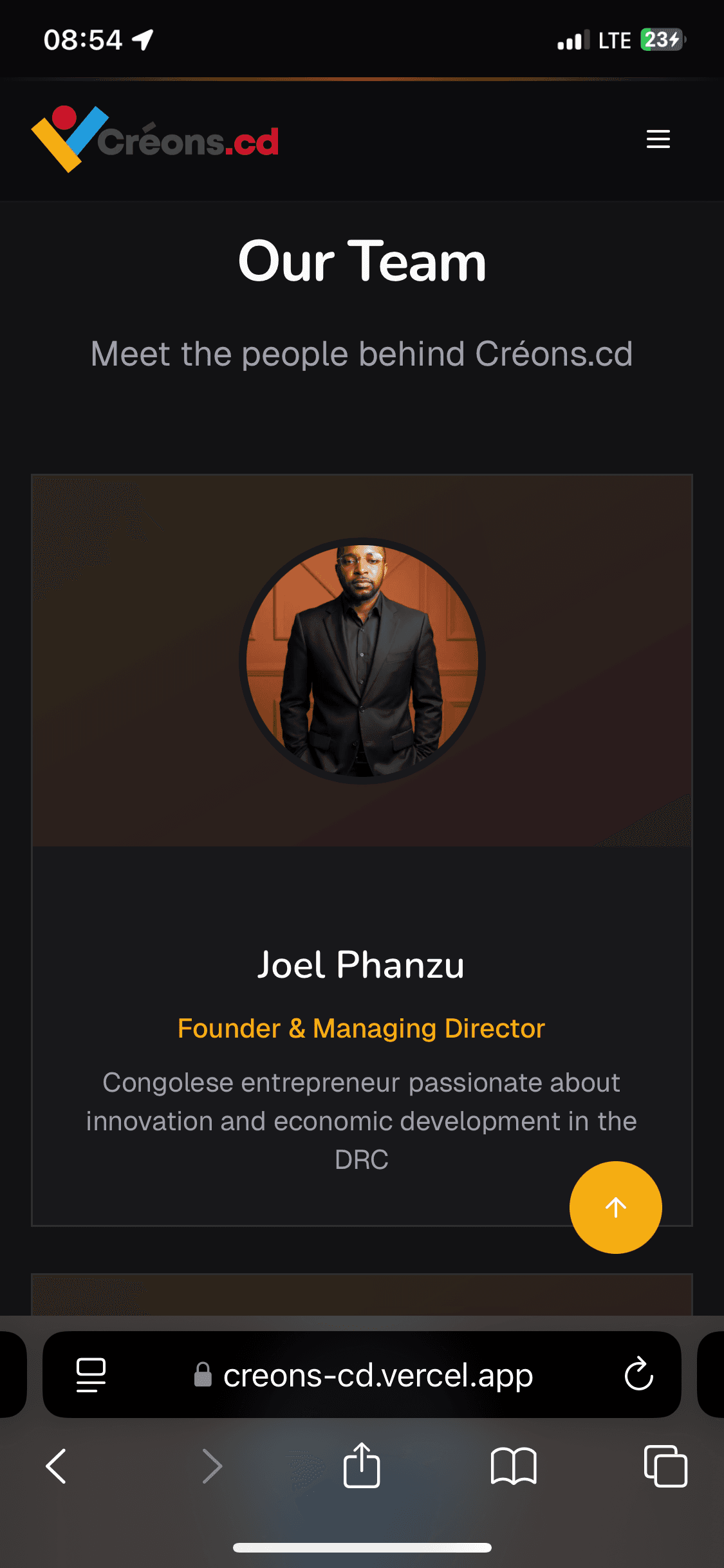The width and height of the screenshot is (724, 1568).
Task: Reload the current page
Action: click(638, 1374)
